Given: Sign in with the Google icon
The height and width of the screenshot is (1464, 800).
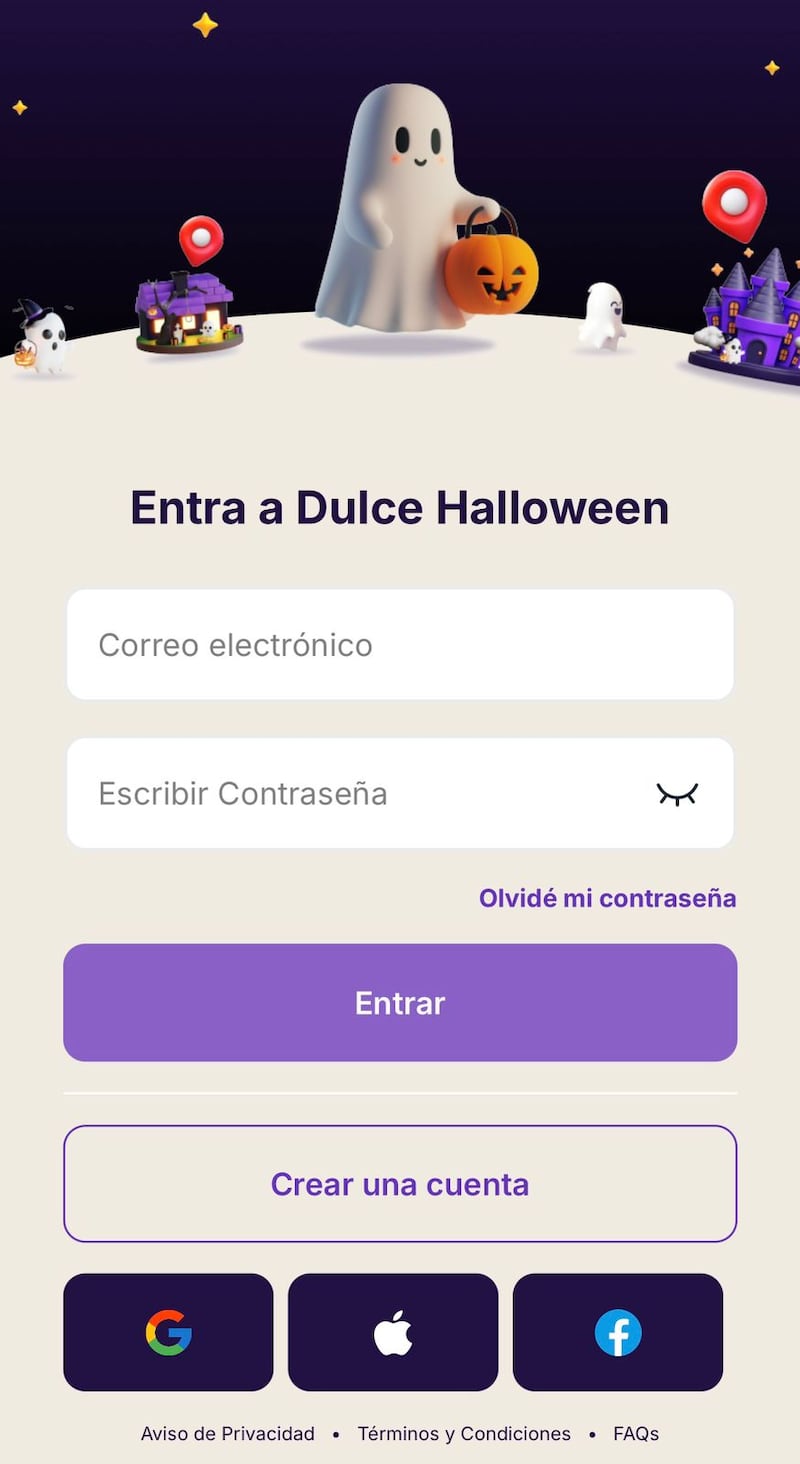Looking at the screenshot, I should point(167,1332).
